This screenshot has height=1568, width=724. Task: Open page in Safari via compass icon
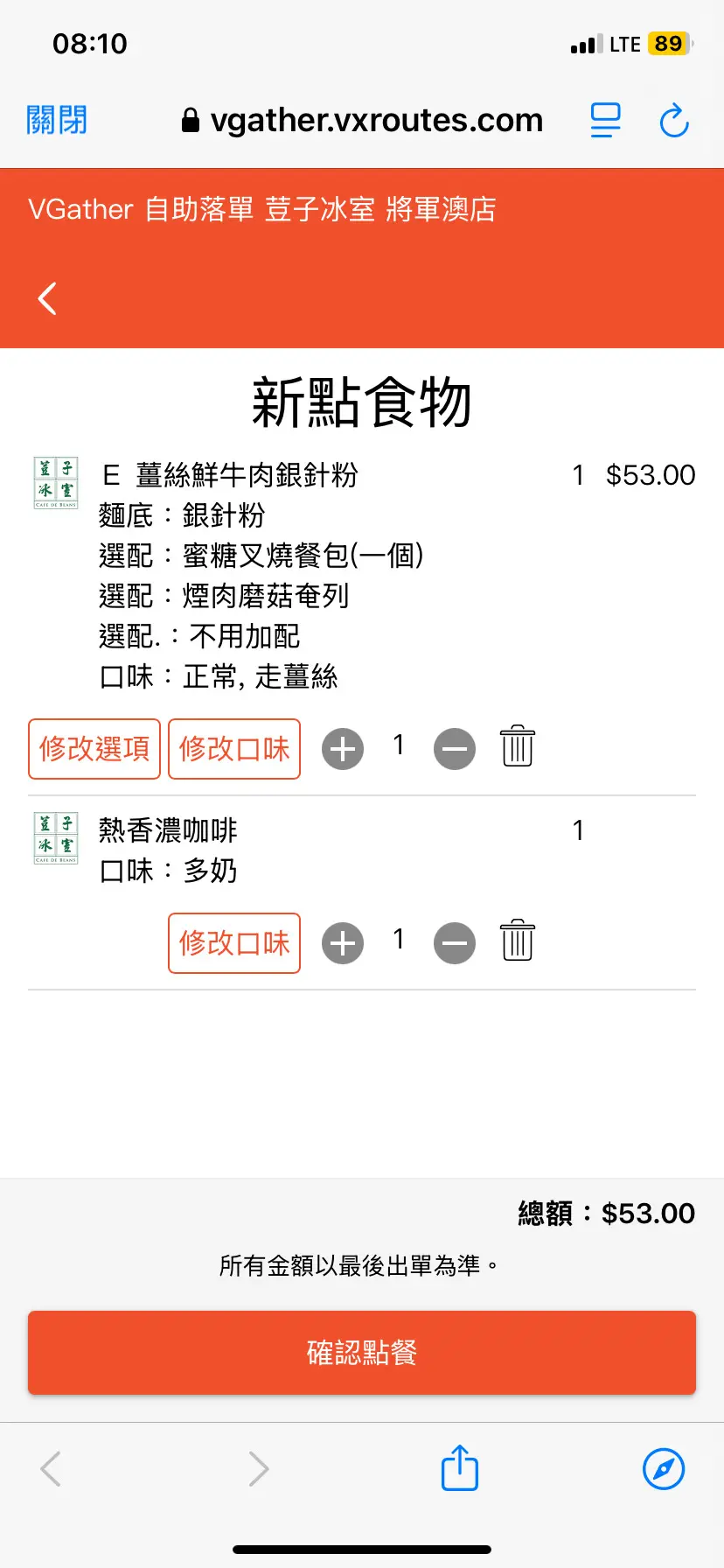(664, 1468)
